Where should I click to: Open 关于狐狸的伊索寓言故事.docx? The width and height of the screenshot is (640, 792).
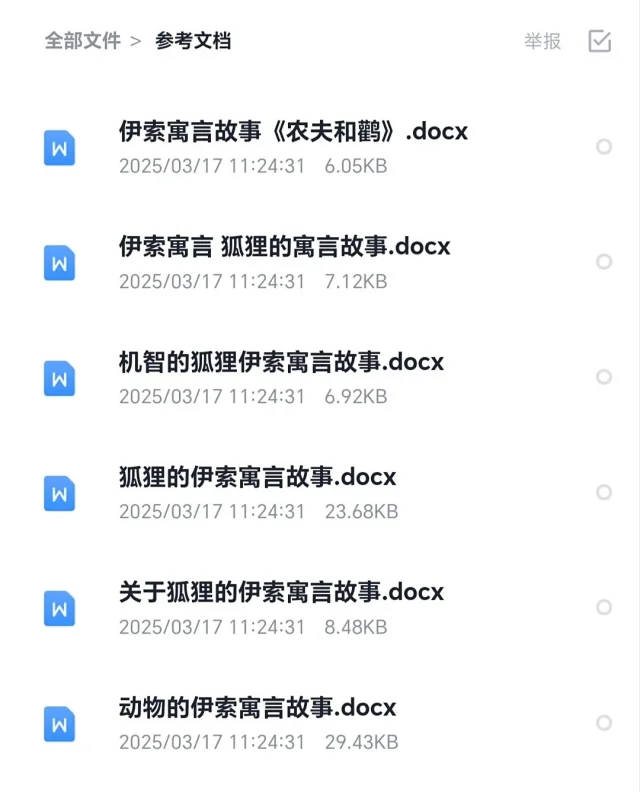[x=281, y=592]
